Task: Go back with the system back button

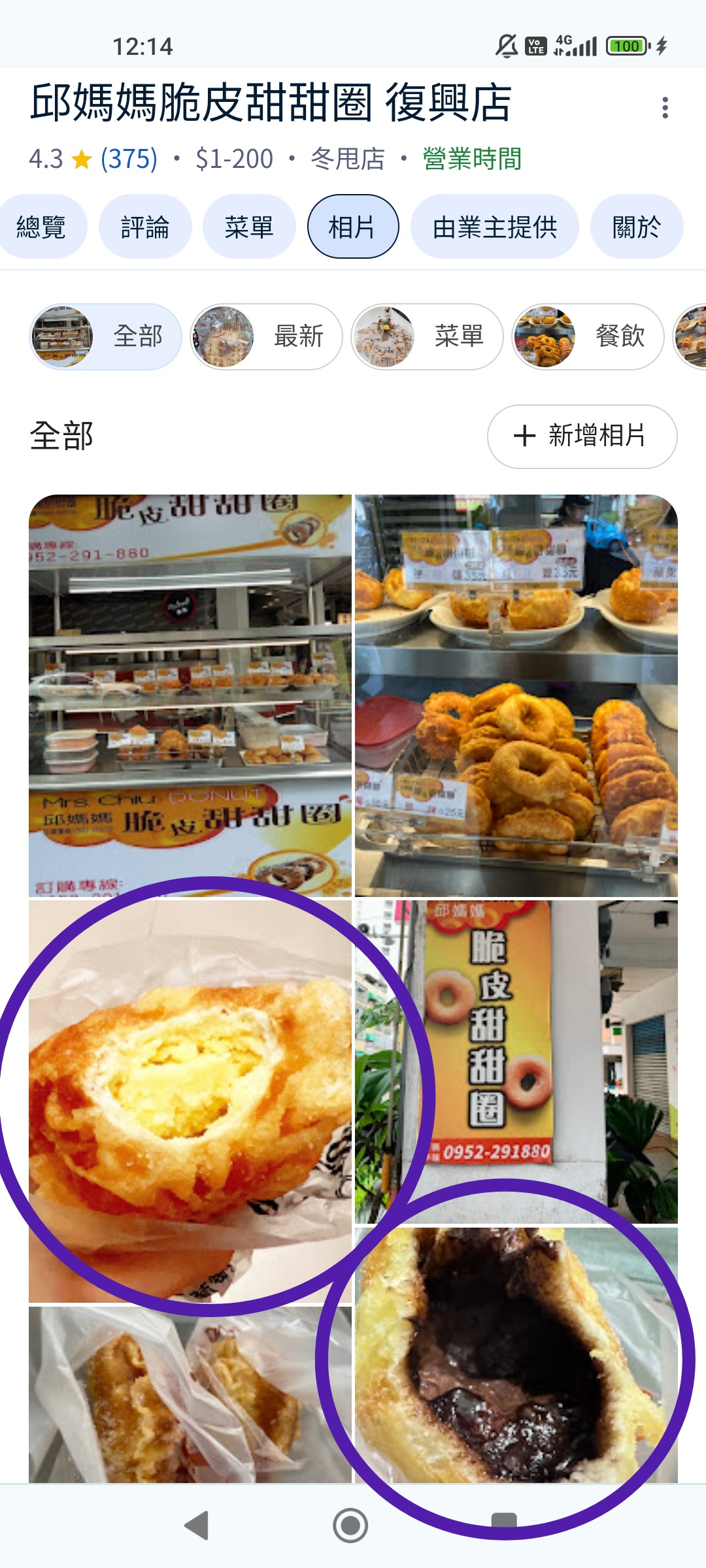Action: (197, 1526)
